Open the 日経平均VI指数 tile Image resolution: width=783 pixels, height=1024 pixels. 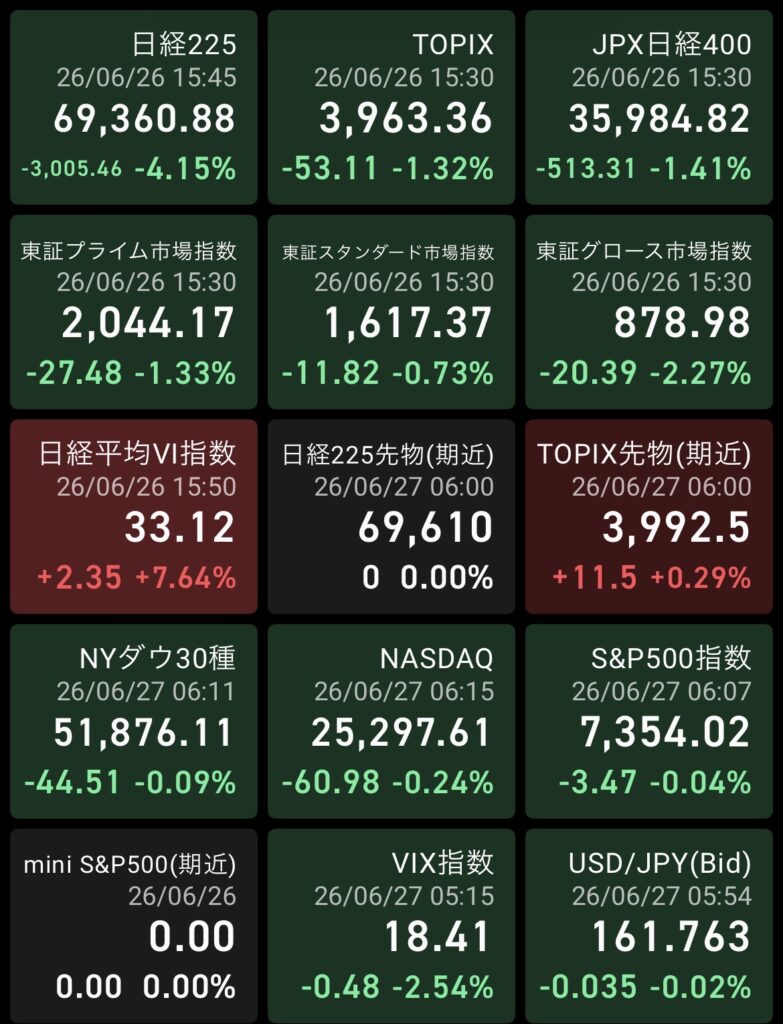click(x=134, y=517)
